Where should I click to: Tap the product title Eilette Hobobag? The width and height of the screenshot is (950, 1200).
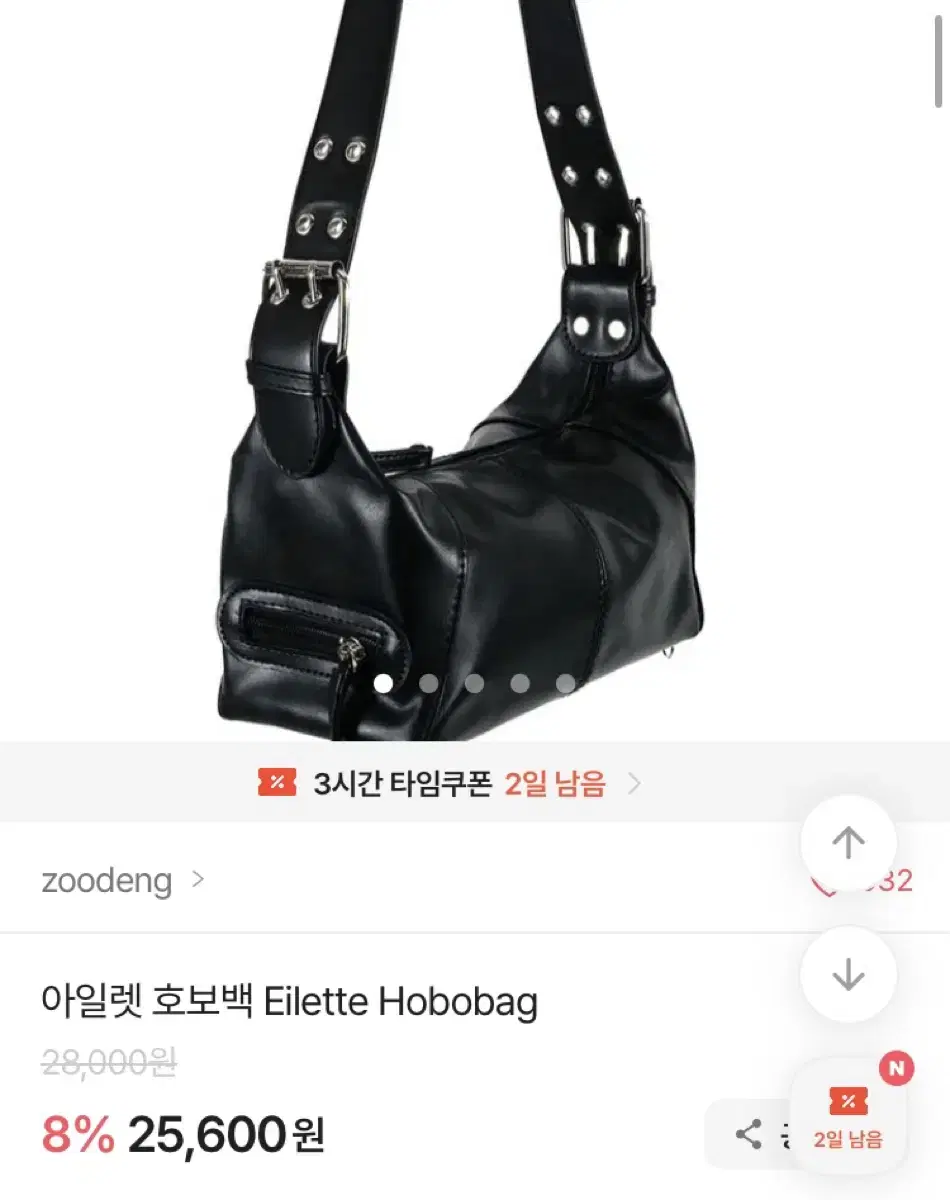[290, 1000]
